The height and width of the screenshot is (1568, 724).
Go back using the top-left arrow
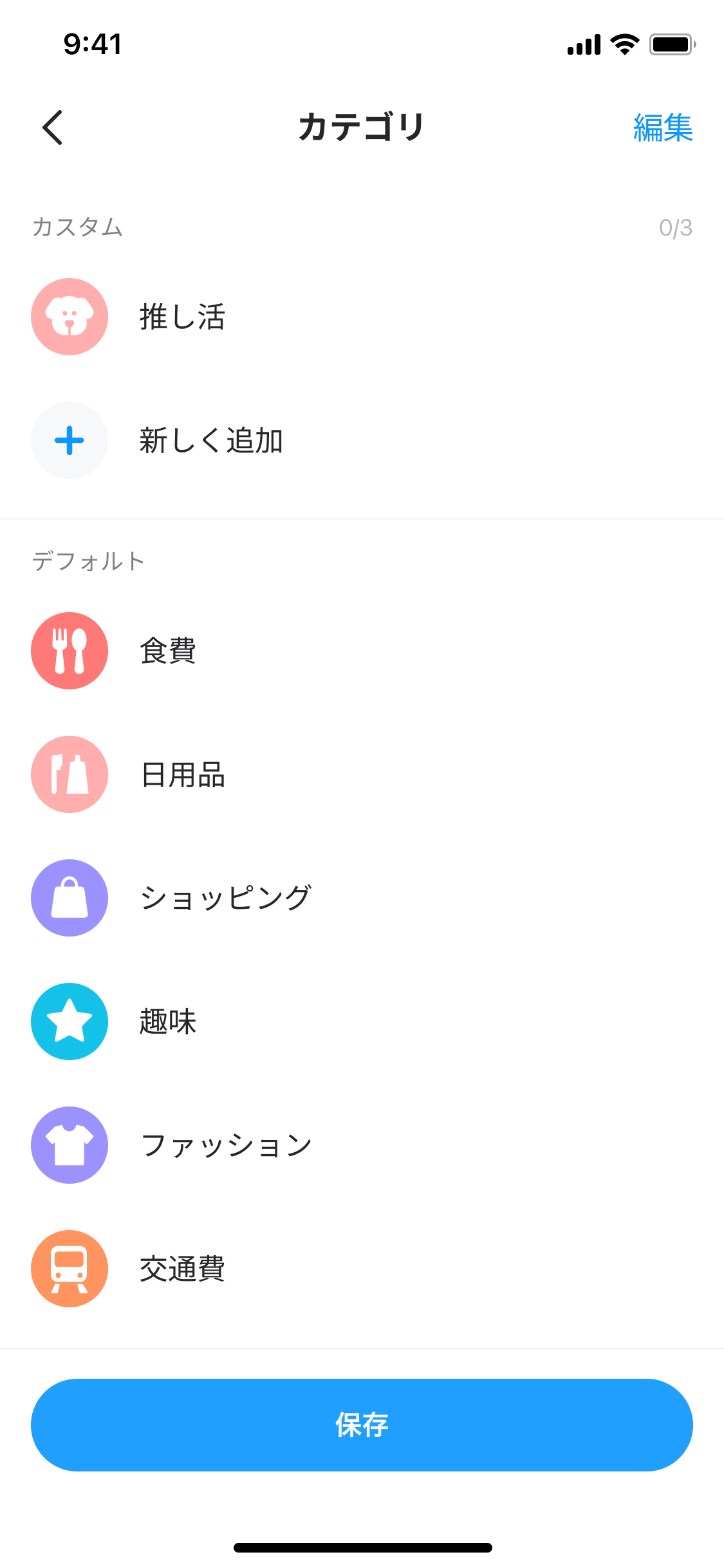[53, 127]
